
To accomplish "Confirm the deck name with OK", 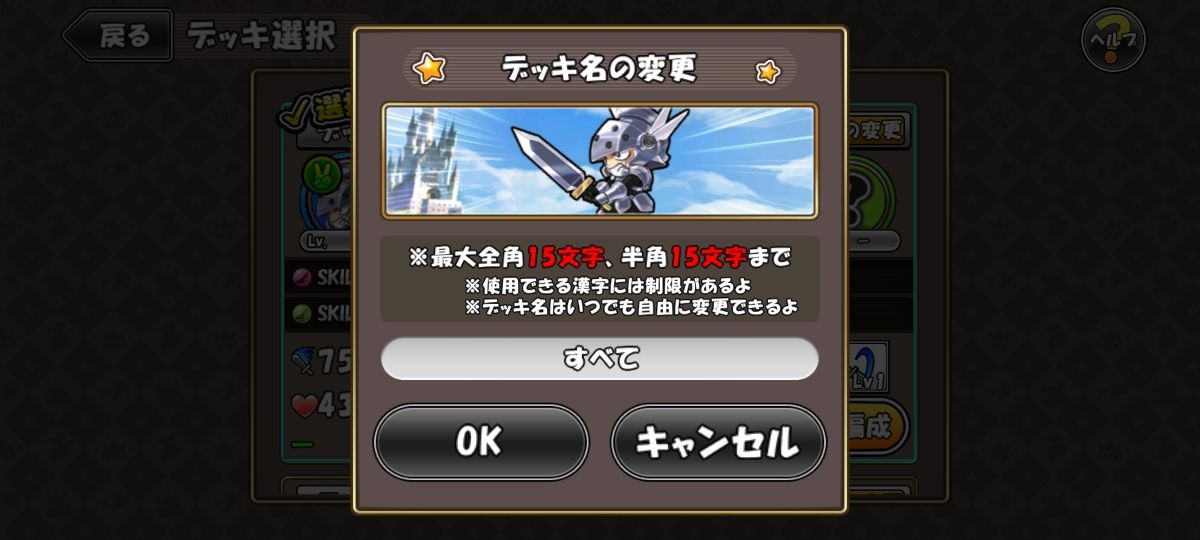I will 481,442.
